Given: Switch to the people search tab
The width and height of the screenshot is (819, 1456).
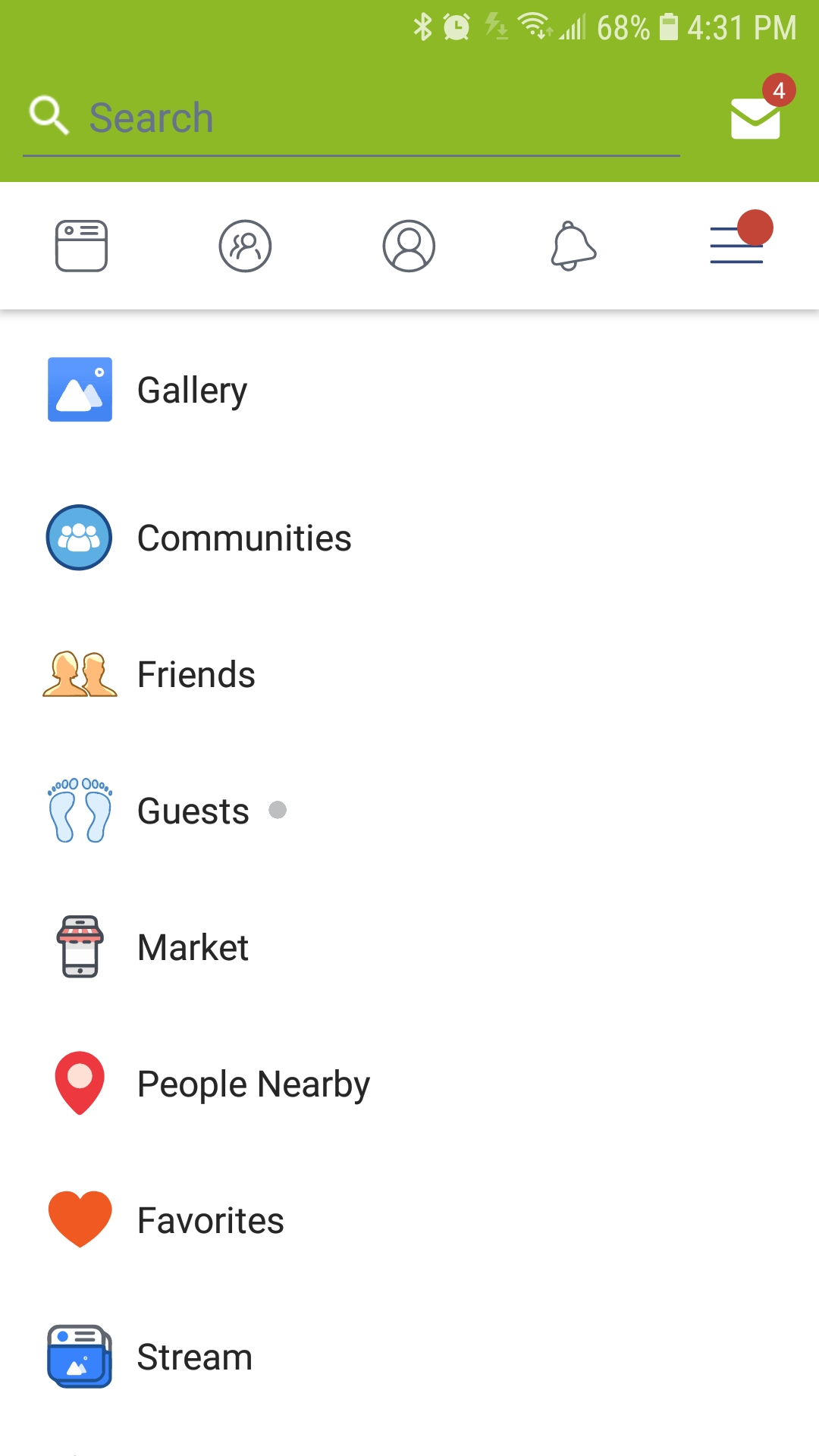Looking at the screenshot, I should [x=245, y=246].
